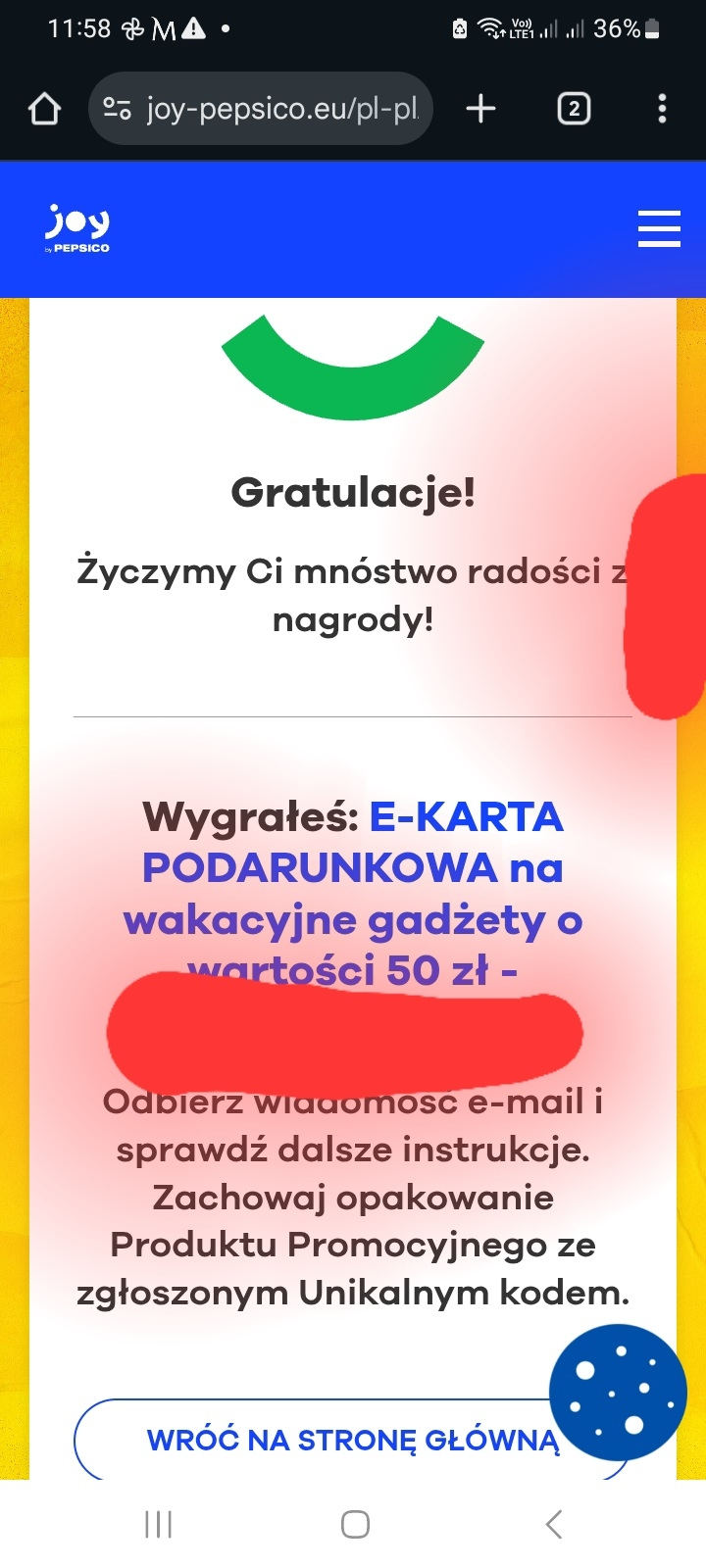Image resolution: width=706 pixels, height=1568 pixels.
Task: Tap the Joy by PepsiCo logo
Action: click(77, 228)
